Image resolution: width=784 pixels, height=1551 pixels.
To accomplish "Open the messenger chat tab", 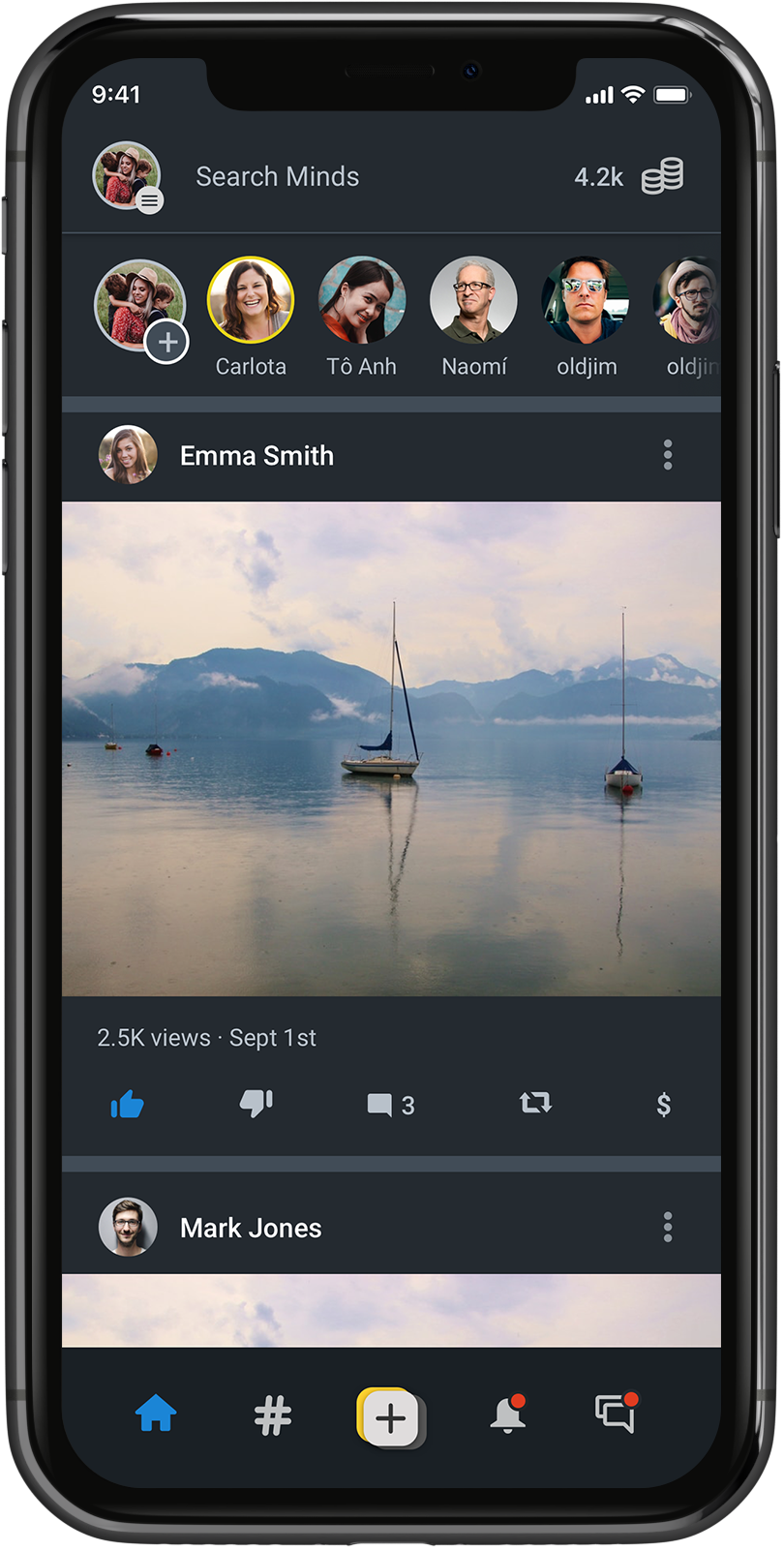I will click(x=616, y=1414).
